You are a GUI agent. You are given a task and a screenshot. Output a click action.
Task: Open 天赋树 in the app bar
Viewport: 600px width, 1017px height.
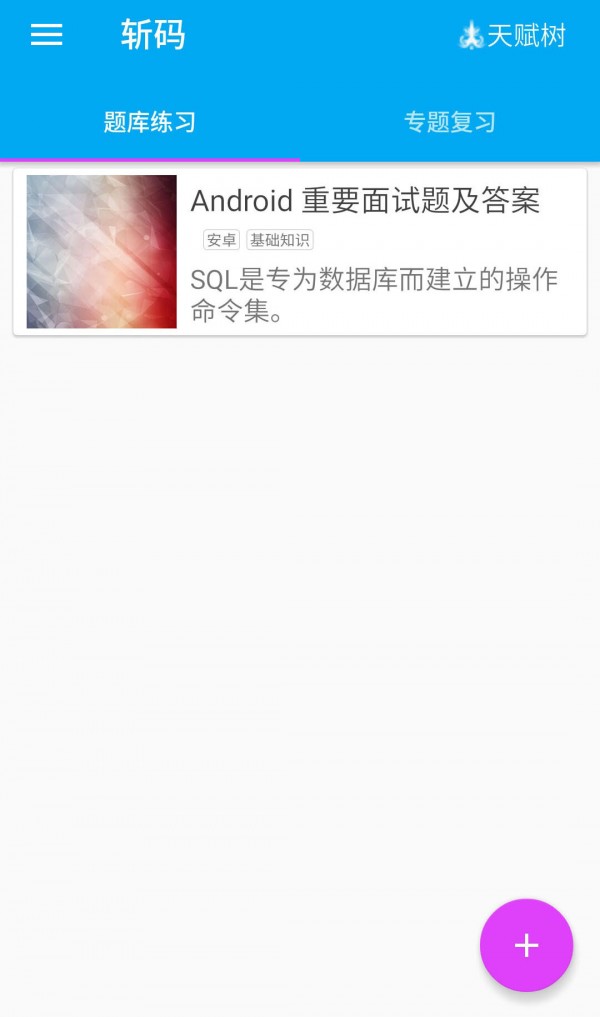(512, 35)
